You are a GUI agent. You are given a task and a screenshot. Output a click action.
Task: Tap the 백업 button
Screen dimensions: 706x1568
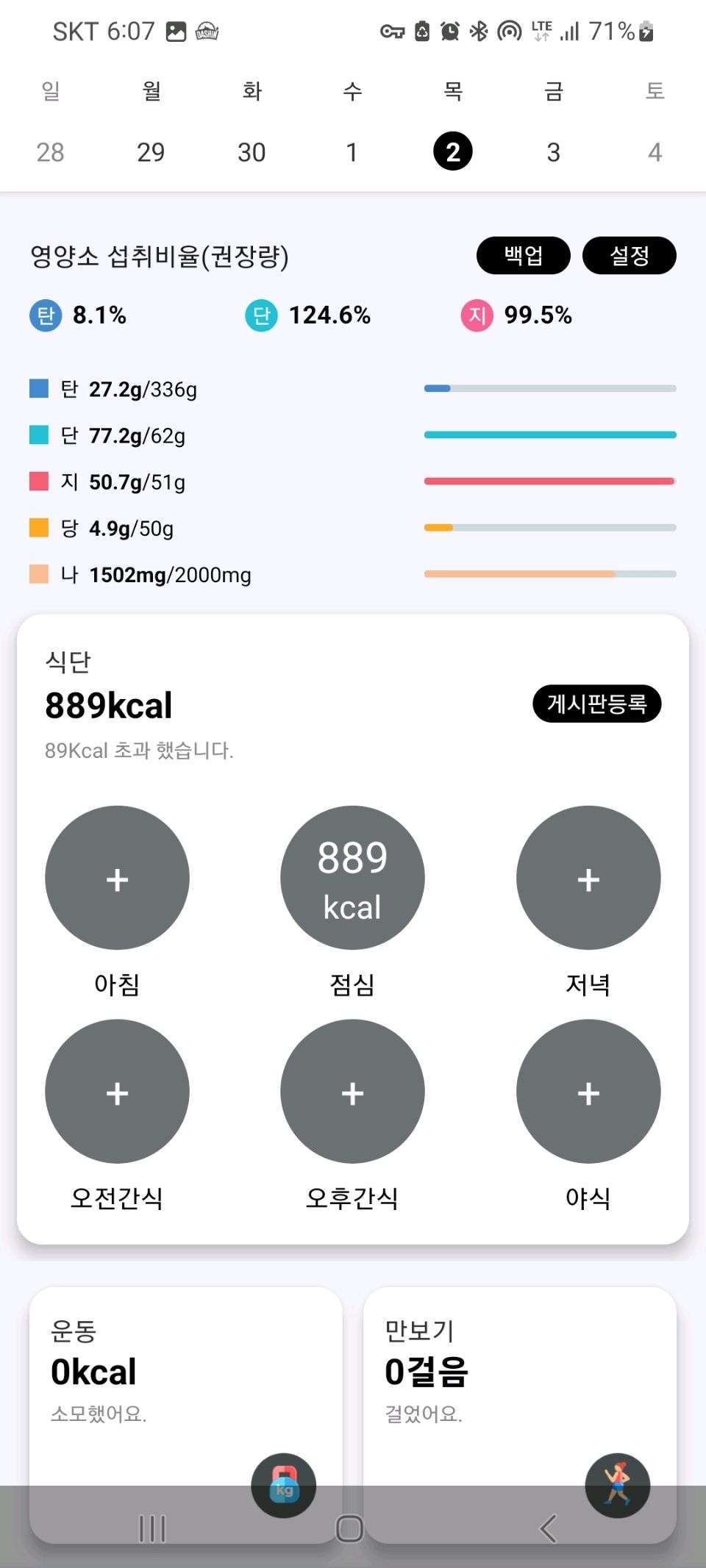pos(523,255)
